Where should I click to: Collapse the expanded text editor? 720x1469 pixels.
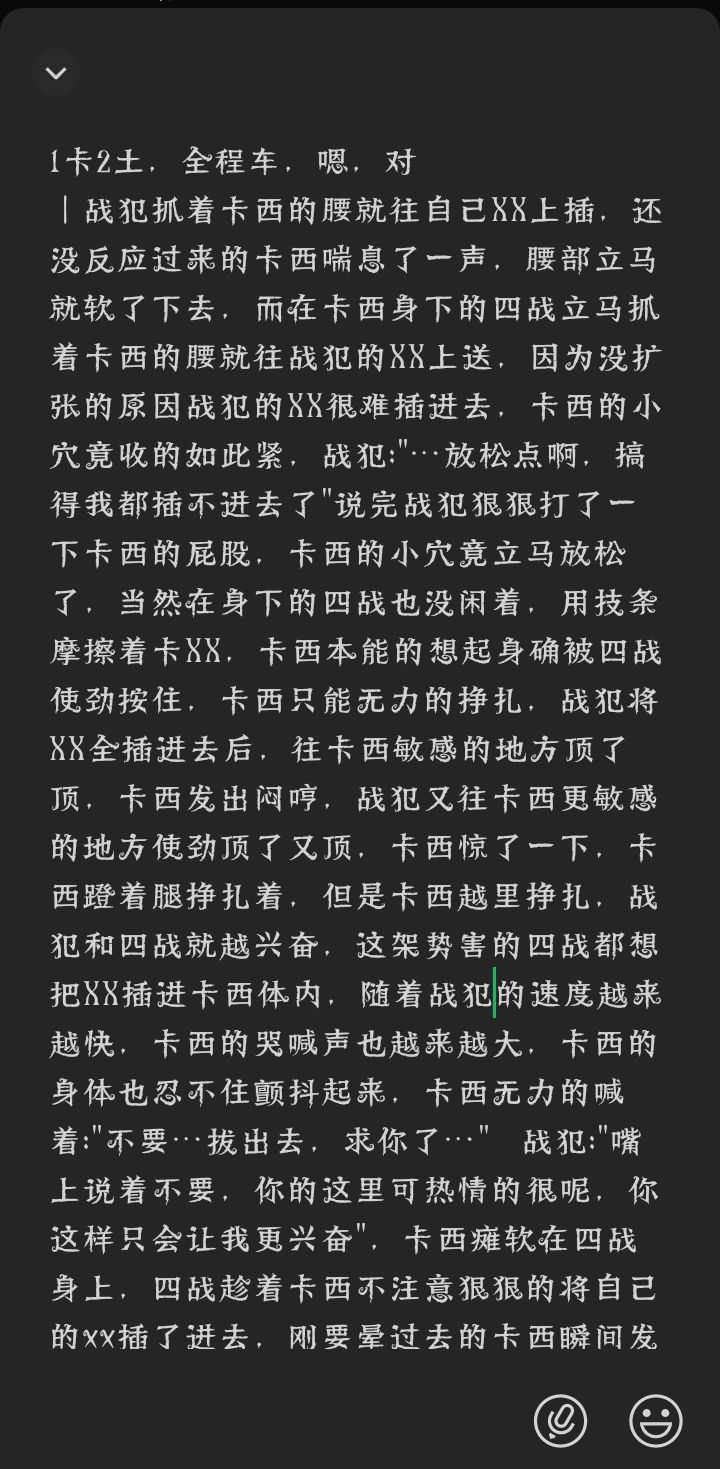click(56, 72)
